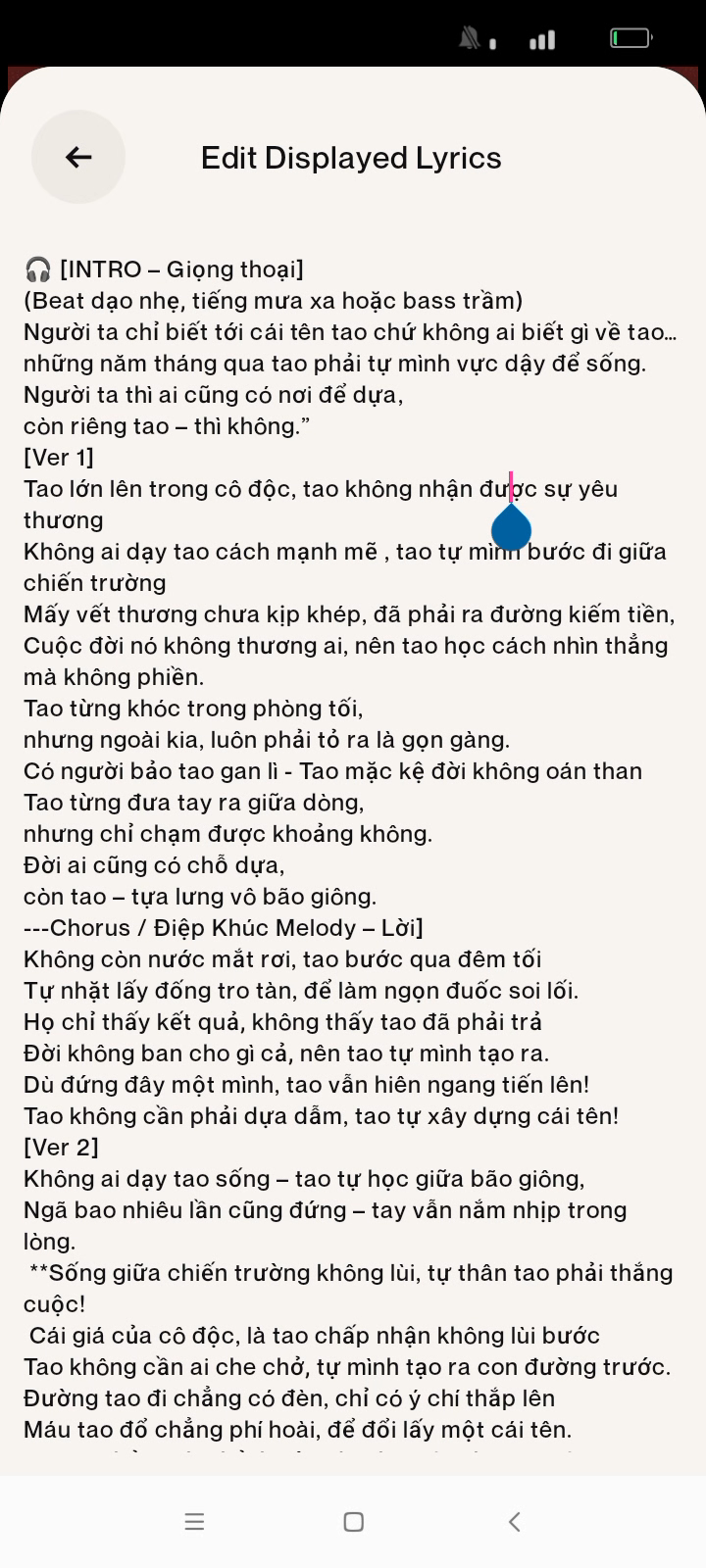
Task: Go to the home screen
Action: pos(354,1521)
